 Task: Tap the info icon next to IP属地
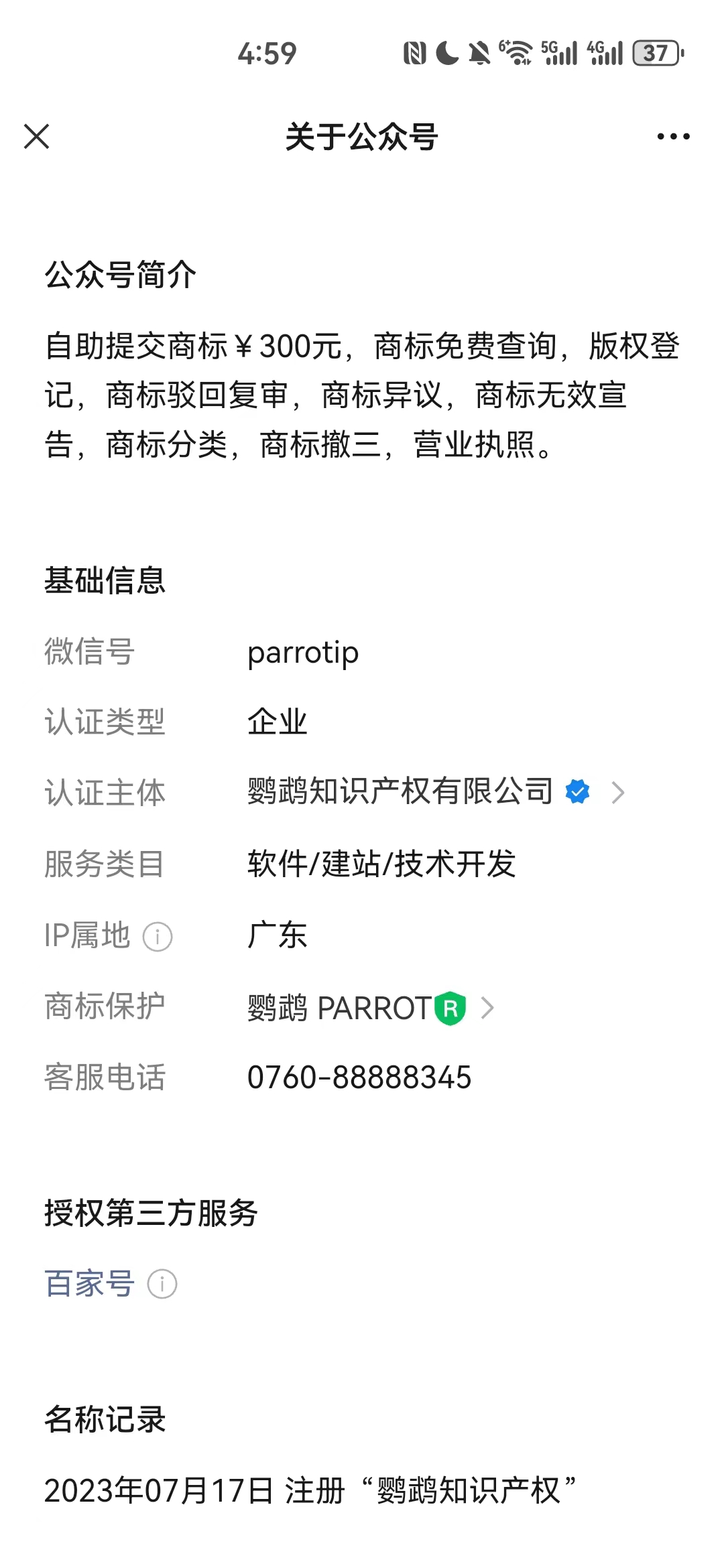tap(158, 937)
